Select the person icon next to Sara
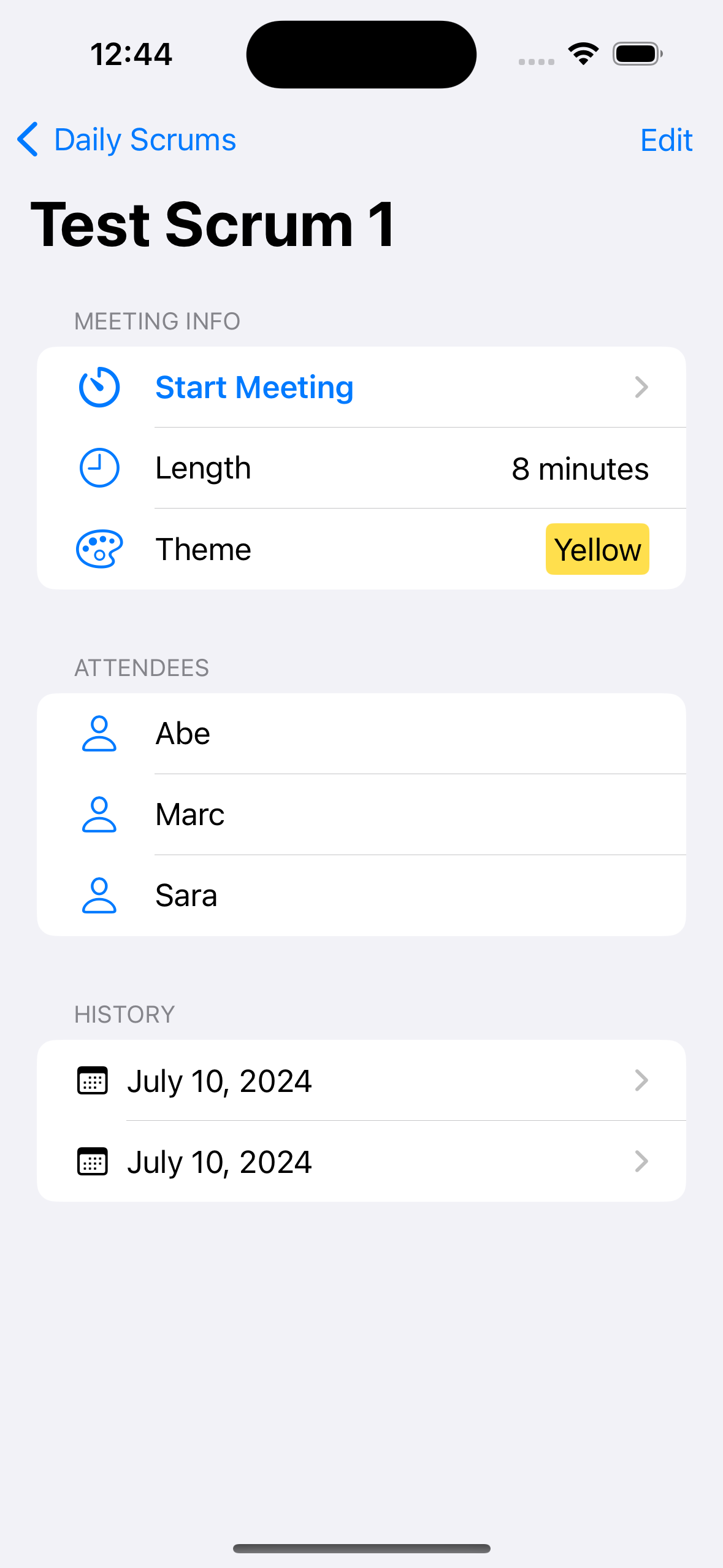The height and width of the screenshot is (1568, 723). [x=99, y=895]
